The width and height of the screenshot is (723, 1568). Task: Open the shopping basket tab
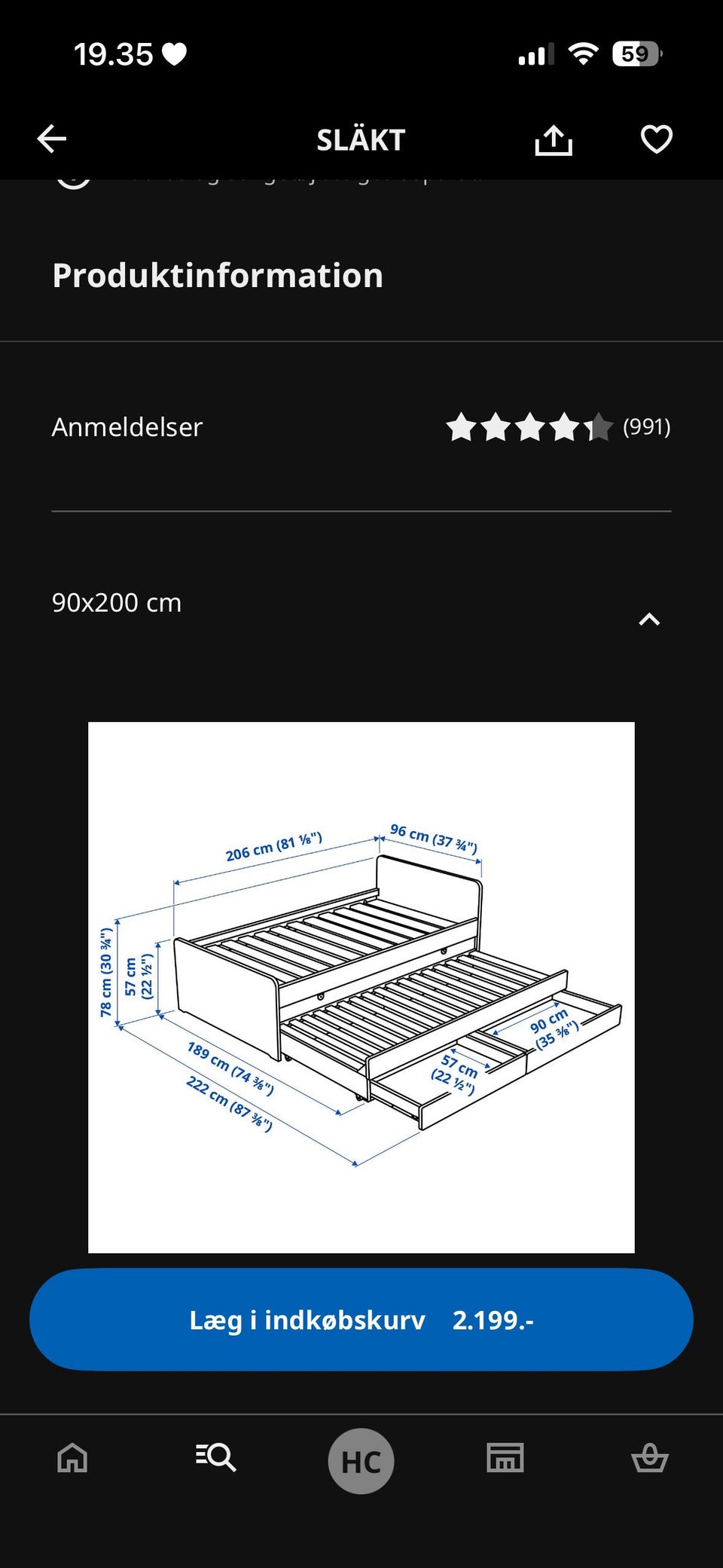650,1457
